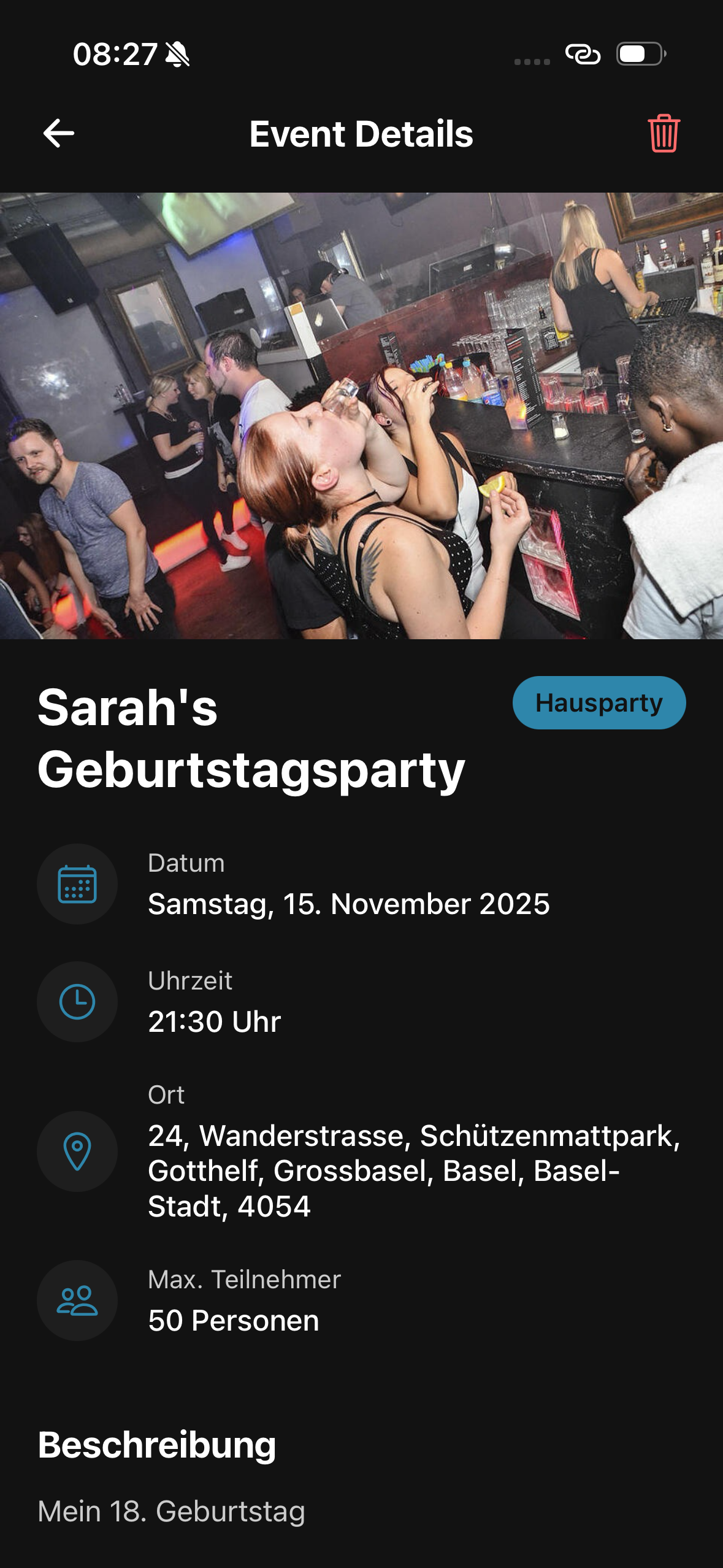The height and width of the screenshot is (1568, 723).
Task: Tap the clock time 08:27 in status bar
Action: click(113, 55)
